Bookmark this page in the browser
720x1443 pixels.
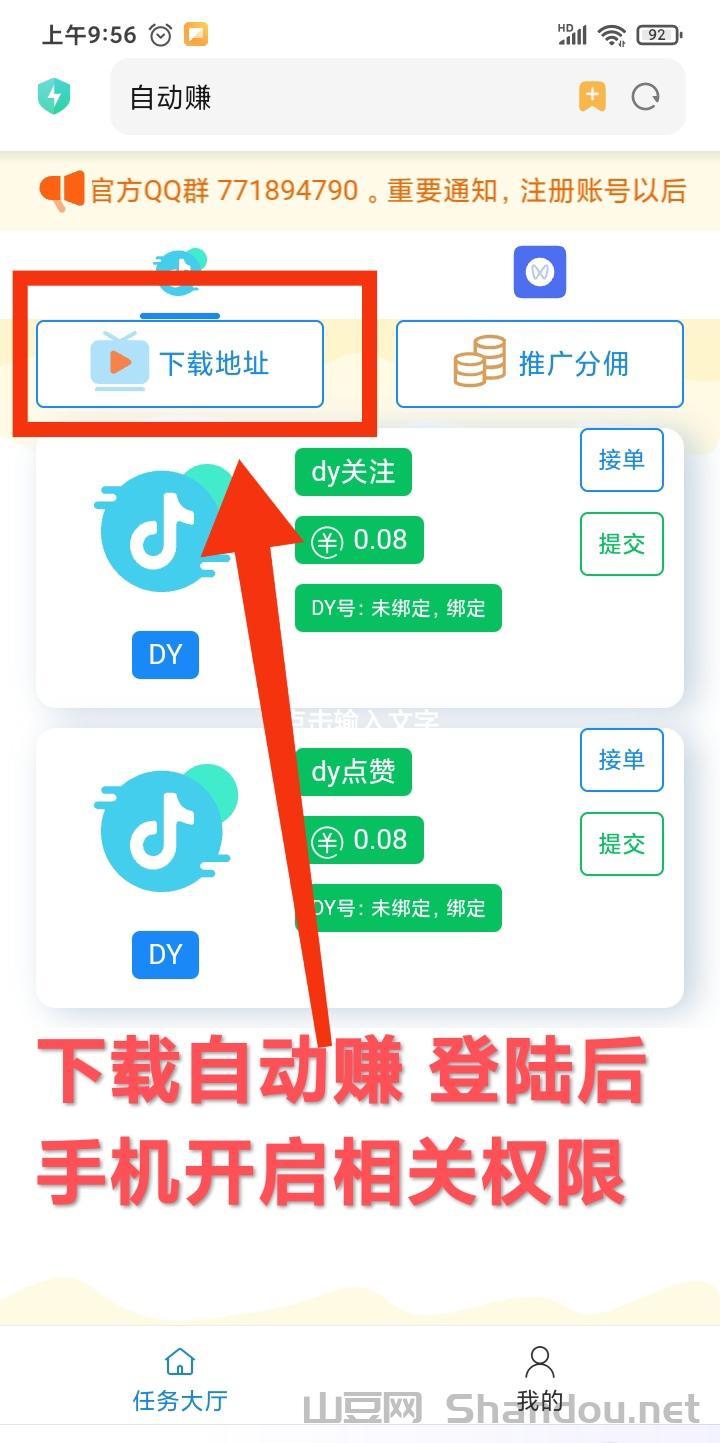pyautogui.click(x=592, y=97)
